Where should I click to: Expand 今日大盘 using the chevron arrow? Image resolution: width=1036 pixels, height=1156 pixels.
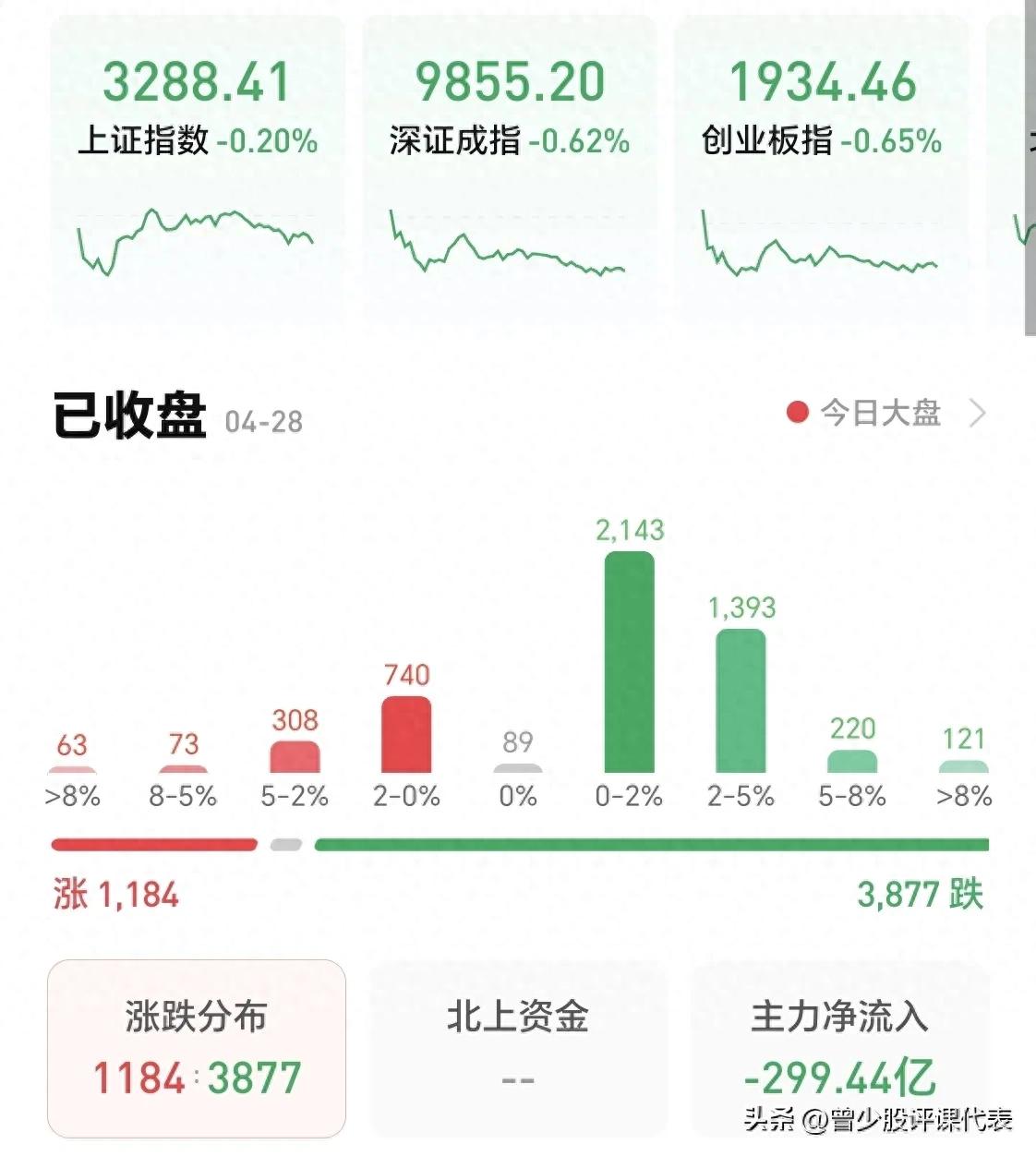[x=979, y=413]
